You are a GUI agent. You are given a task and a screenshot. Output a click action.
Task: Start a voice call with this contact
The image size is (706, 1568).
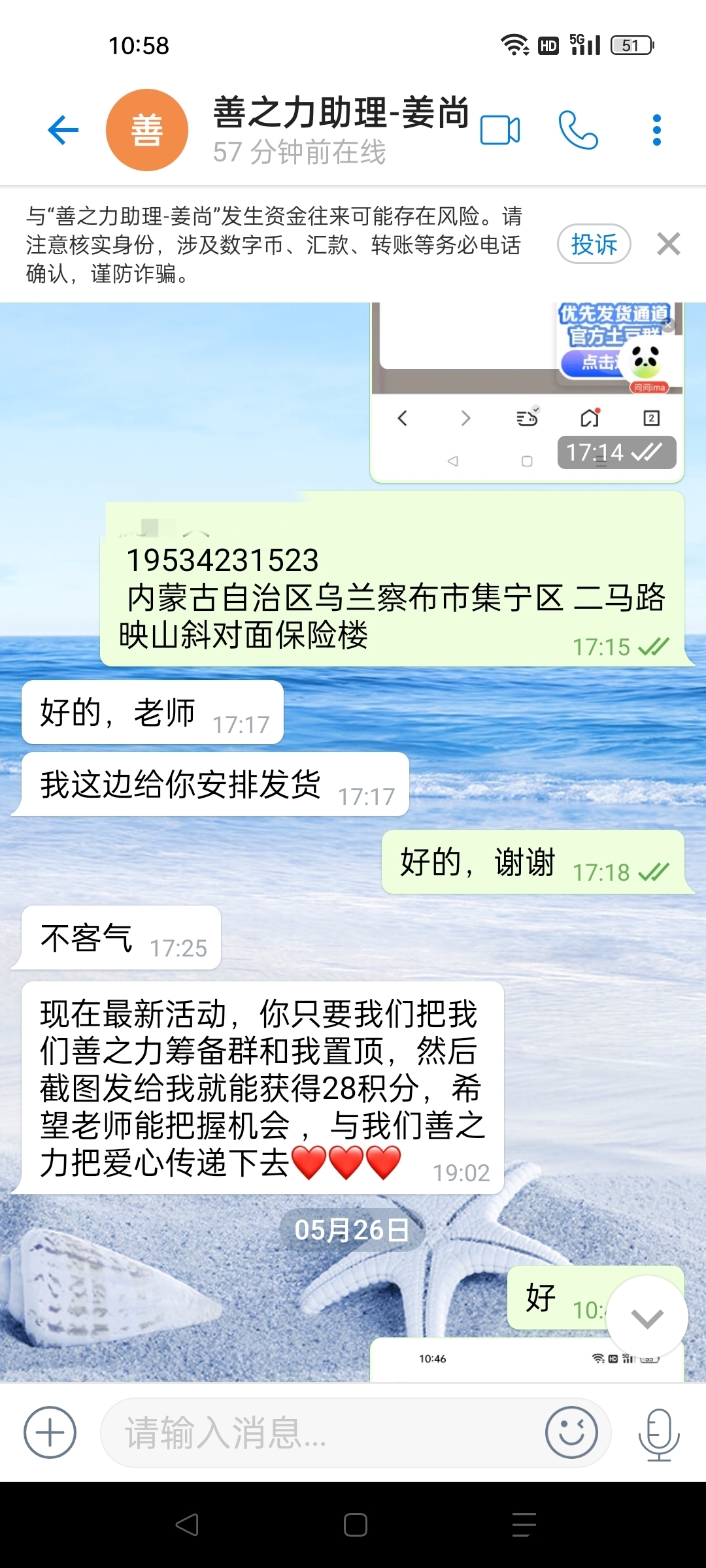click(x=579, y=130)
